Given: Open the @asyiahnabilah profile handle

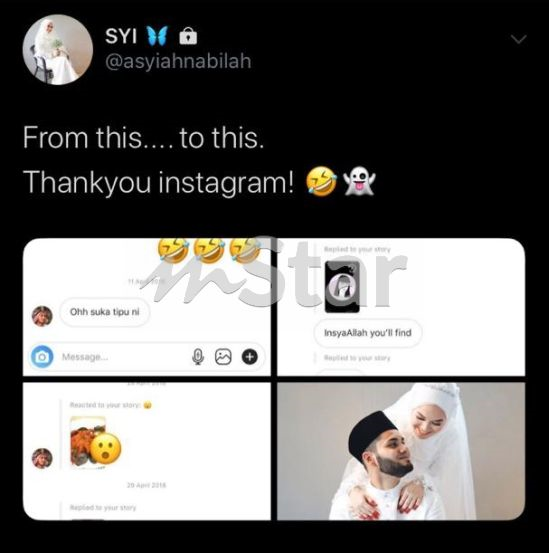Looking at the screenshot, I should [x=178, y=61].
